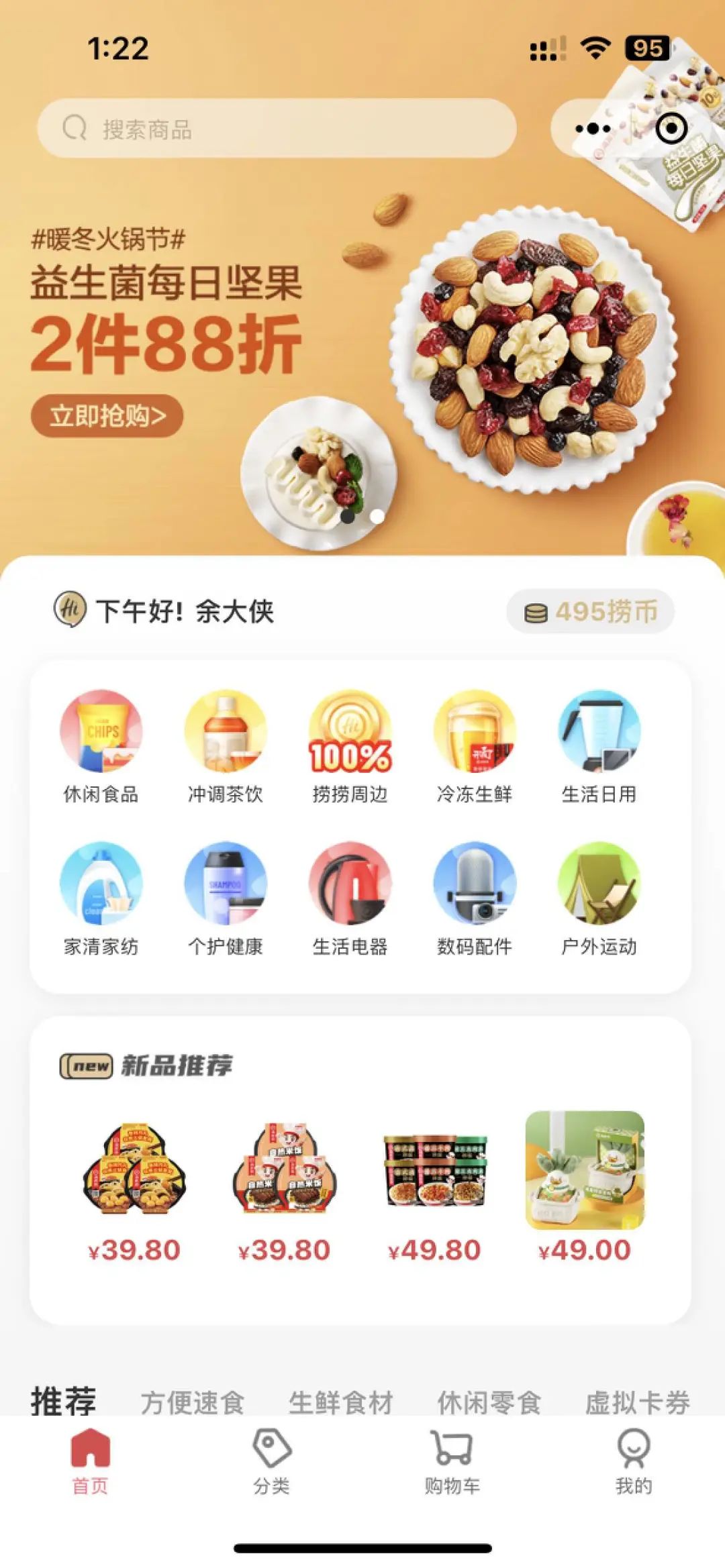The image size is (725, 1568).
Task: Switch to the 我的 tab
Action: 634,1460
